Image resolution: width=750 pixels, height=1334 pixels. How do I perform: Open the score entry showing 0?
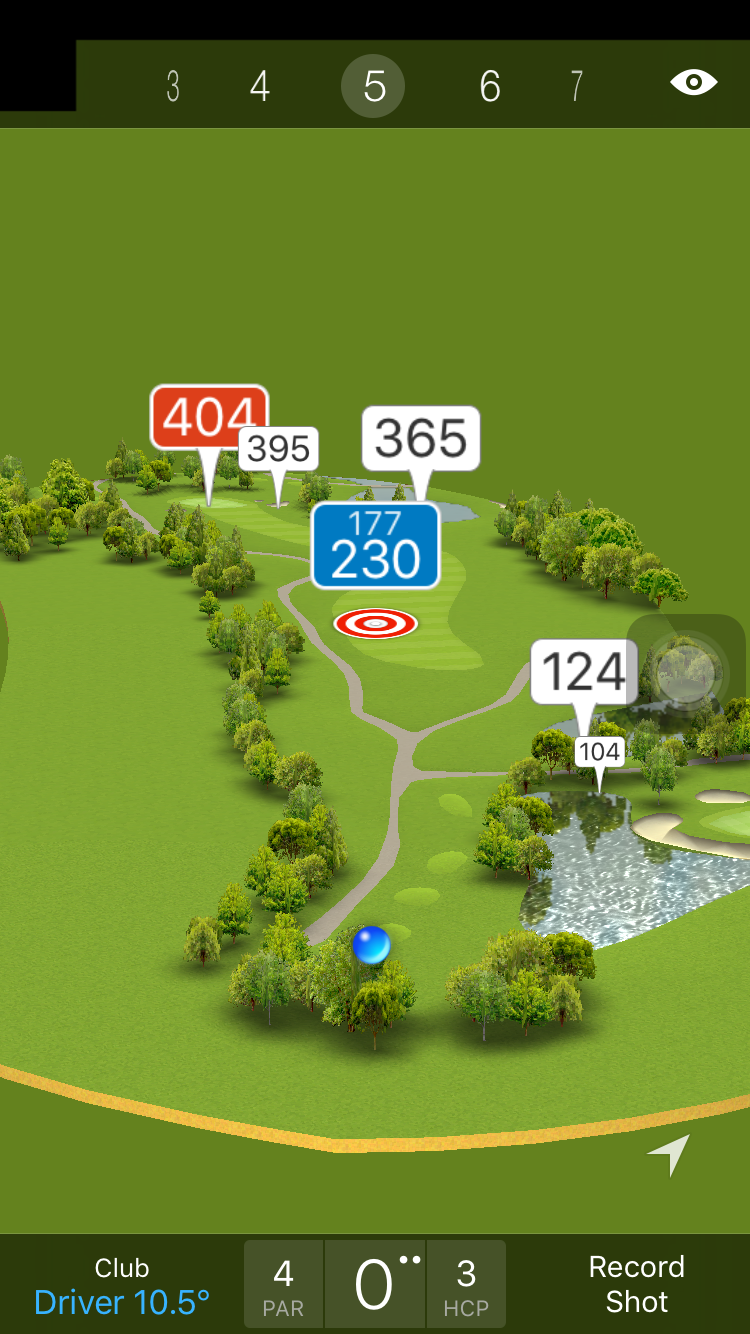[375, 1285]
